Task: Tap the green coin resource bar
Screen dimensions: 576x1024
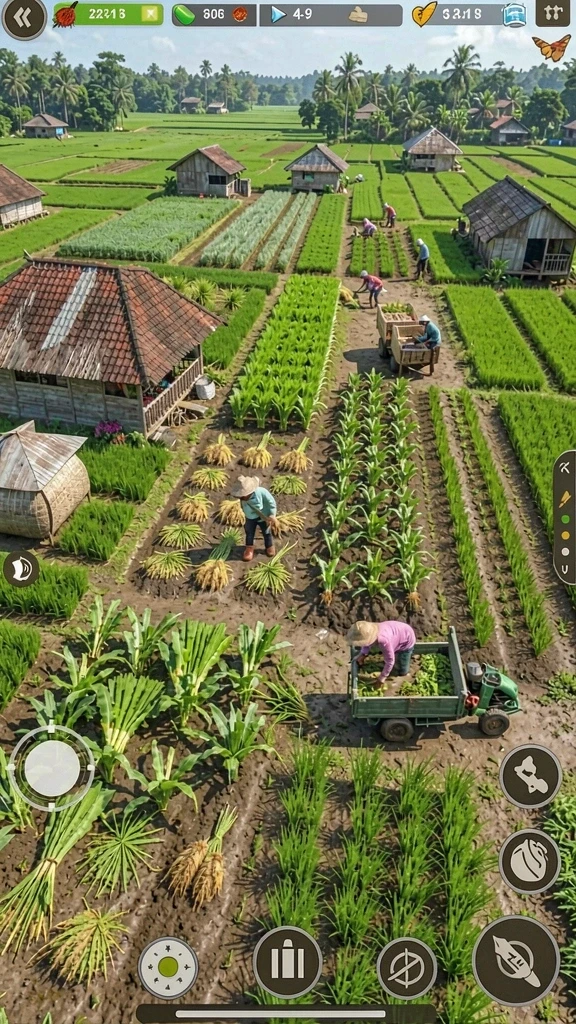Action: click(108, 14)
